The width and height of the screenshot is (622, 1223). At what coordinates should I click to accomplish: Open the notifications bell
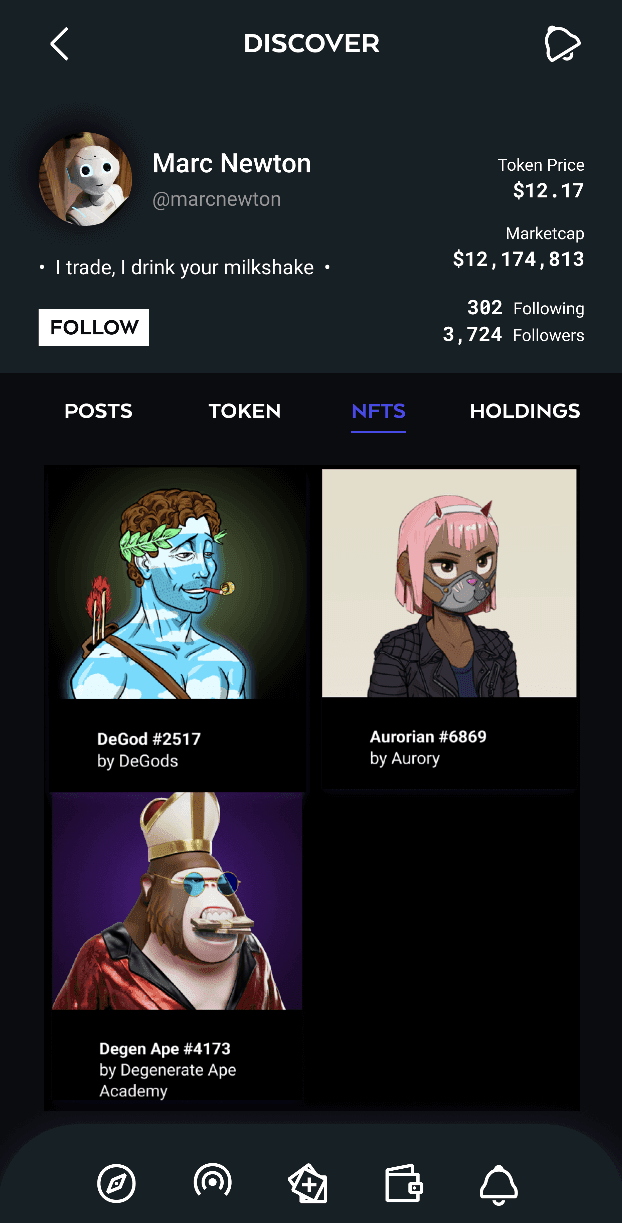[x=499, y=1184]
